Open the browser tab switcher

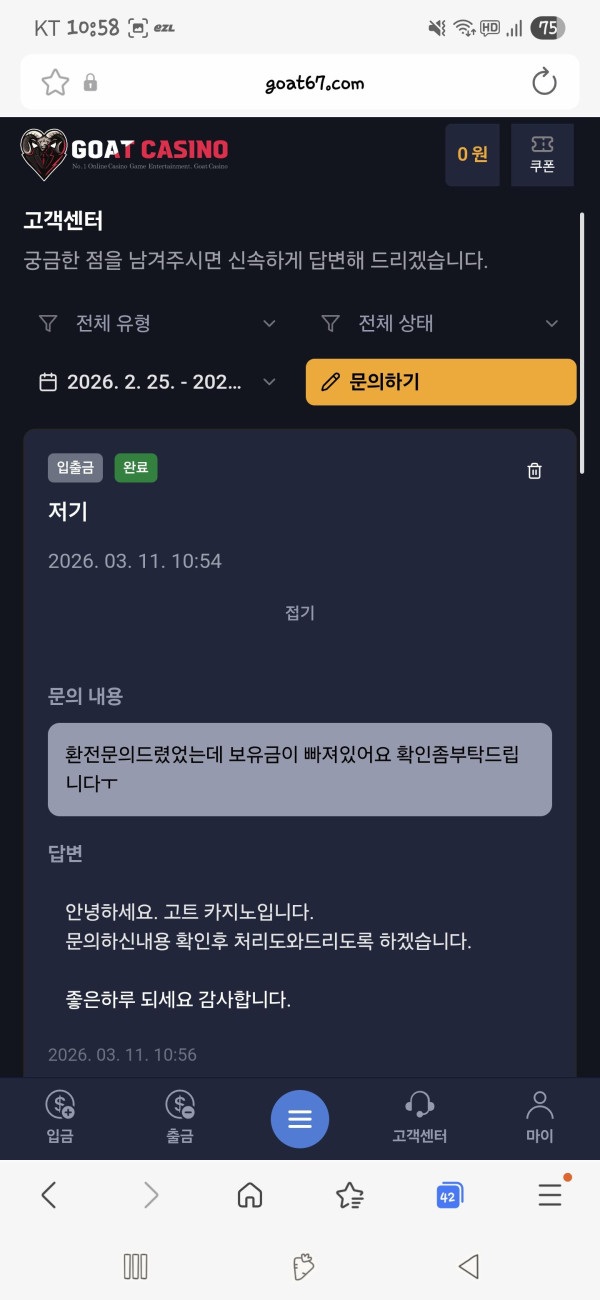pos(448,1195)
